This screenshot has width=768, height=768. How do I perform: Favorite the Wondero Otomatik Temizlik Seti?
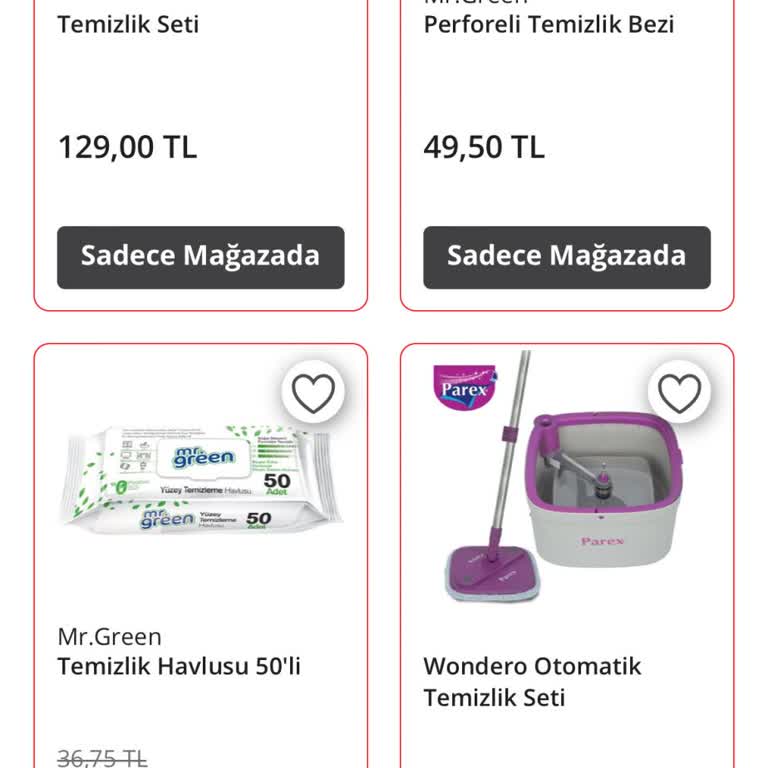click(680, 394)
